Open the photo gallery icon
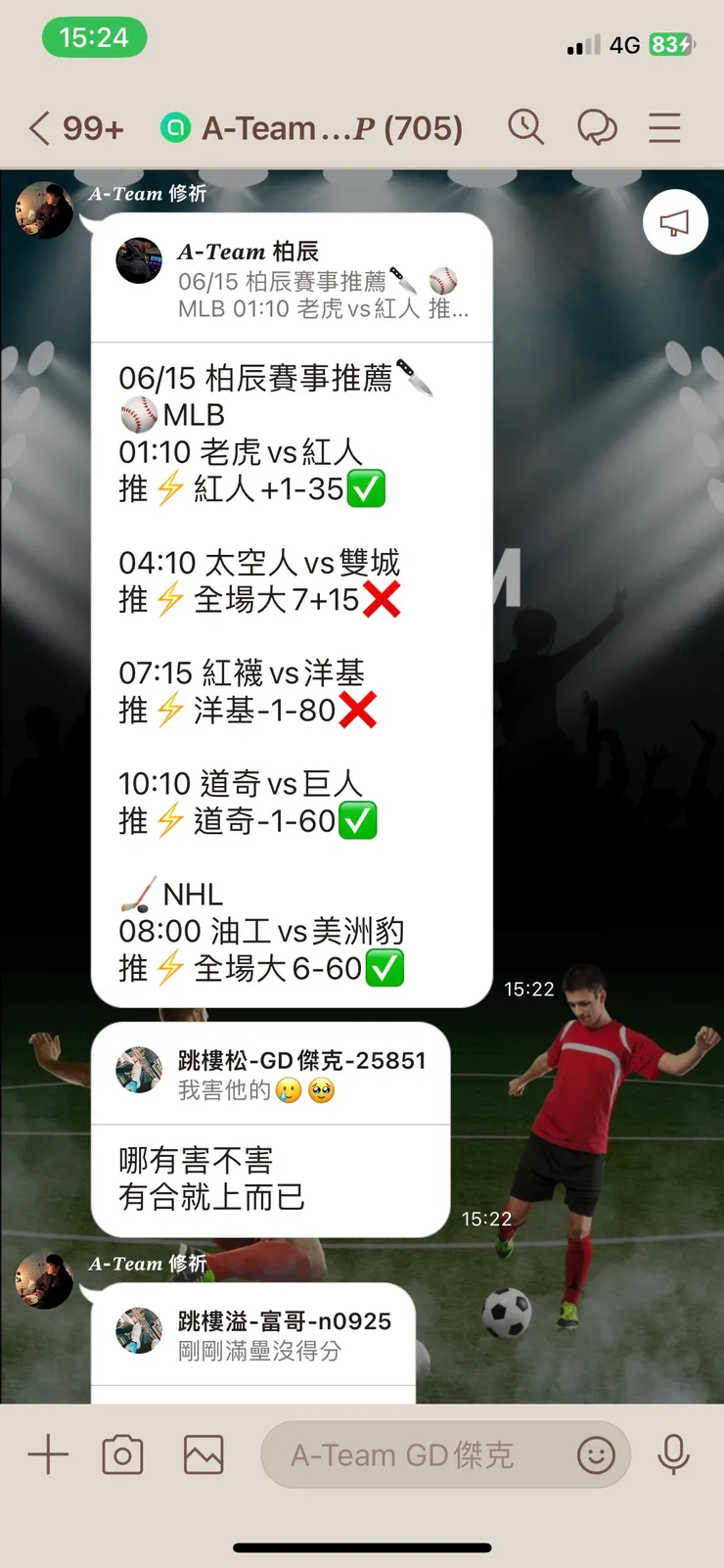The height and width of the screenshot is (1568, 724). (x=202, y=1454)
